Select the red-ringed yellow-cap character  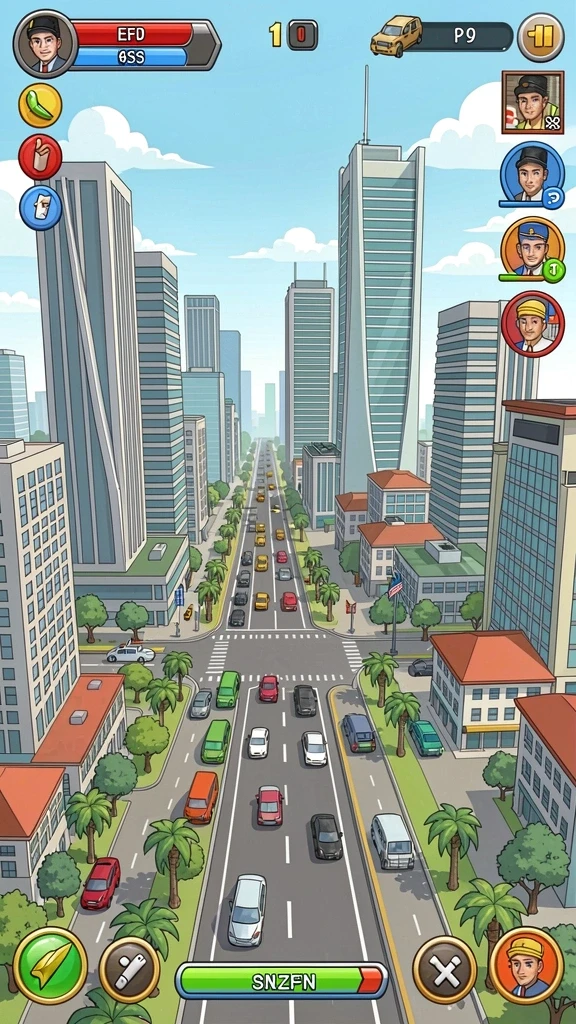click(532, 324)
